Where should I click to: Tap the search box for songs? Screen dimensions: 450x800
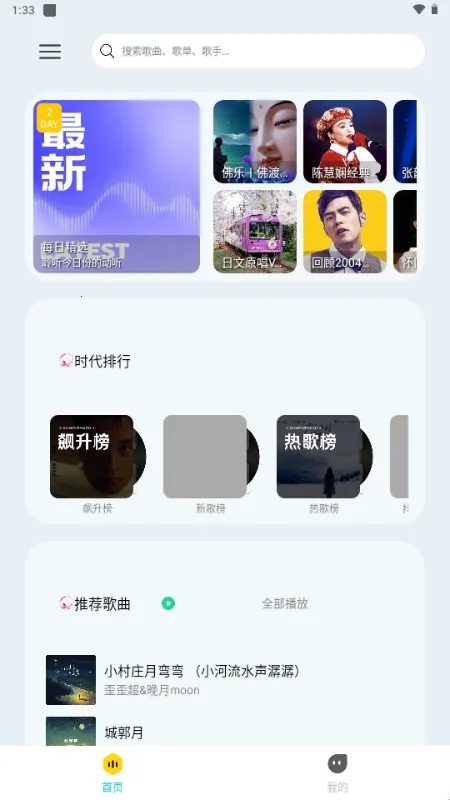click(x=258, y=51)
